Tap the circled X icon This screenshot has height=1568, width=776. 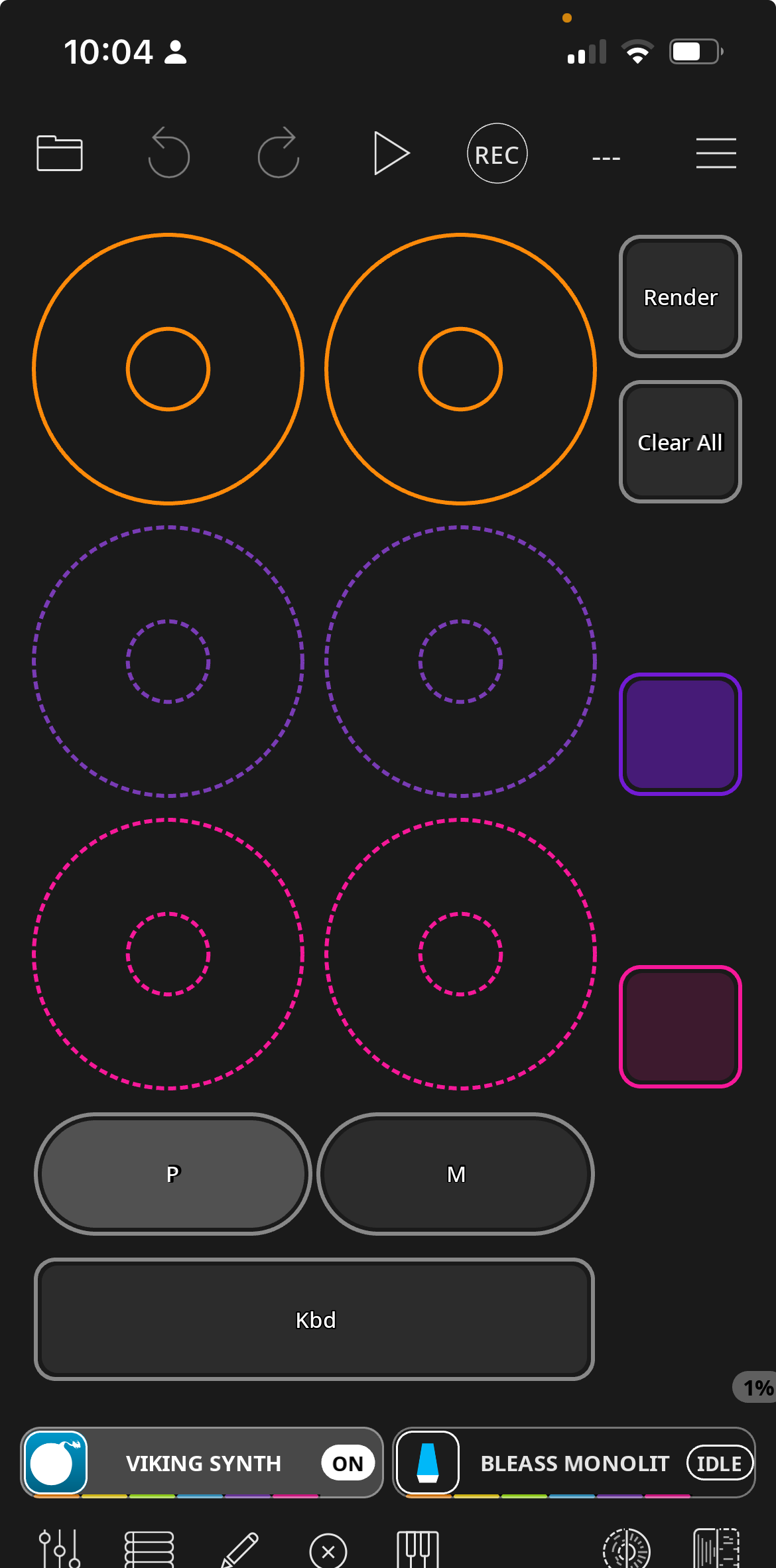tap(328, 1552)
